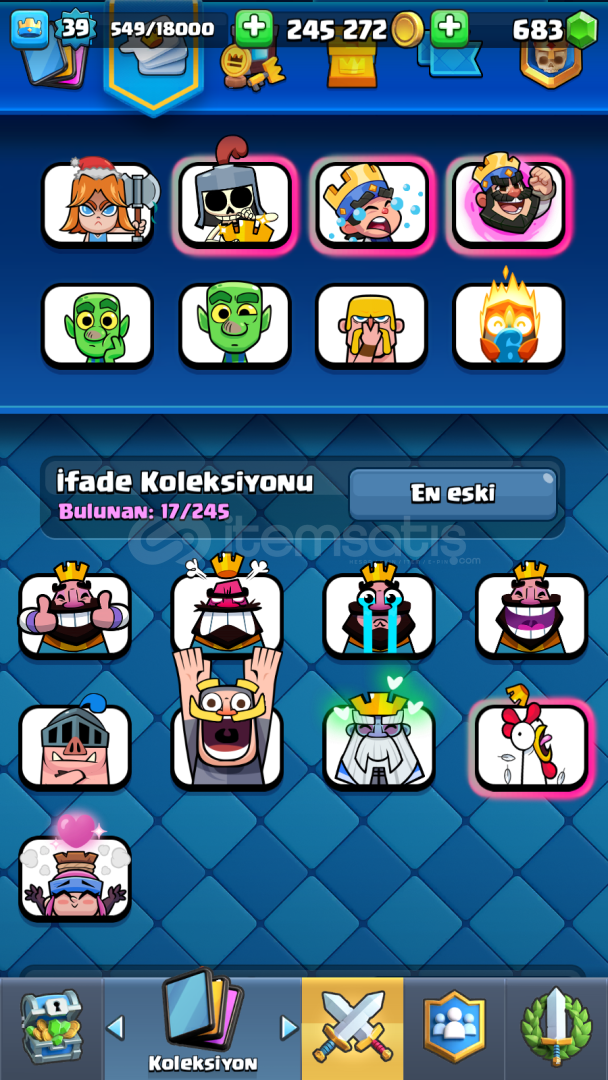The image size is (608, 1080).
Task: Choose the crying King tears emote
Action: point(379,615)
